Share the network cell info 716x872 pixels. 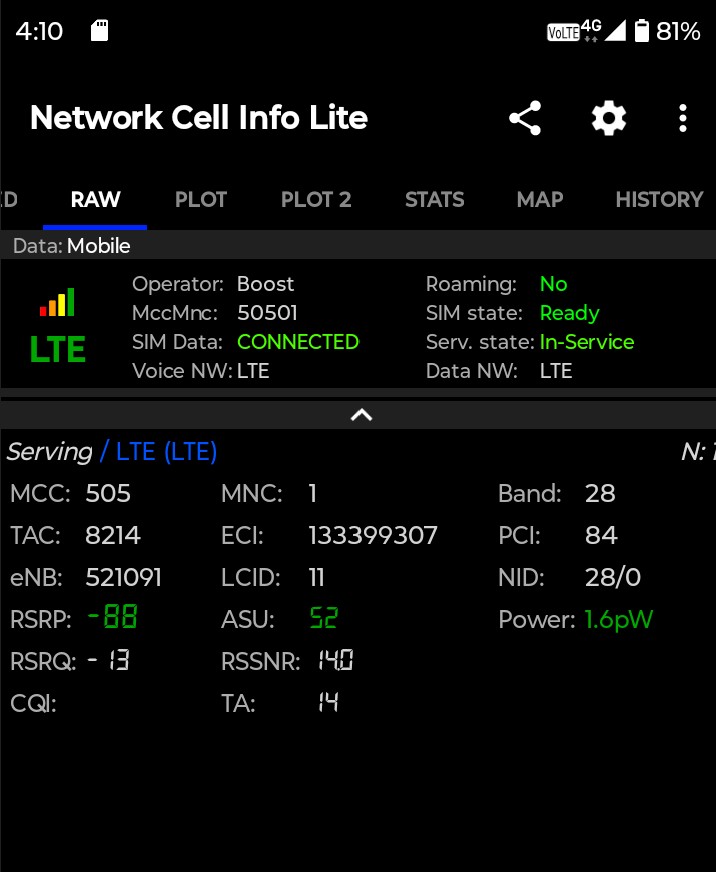click(525, 118)
